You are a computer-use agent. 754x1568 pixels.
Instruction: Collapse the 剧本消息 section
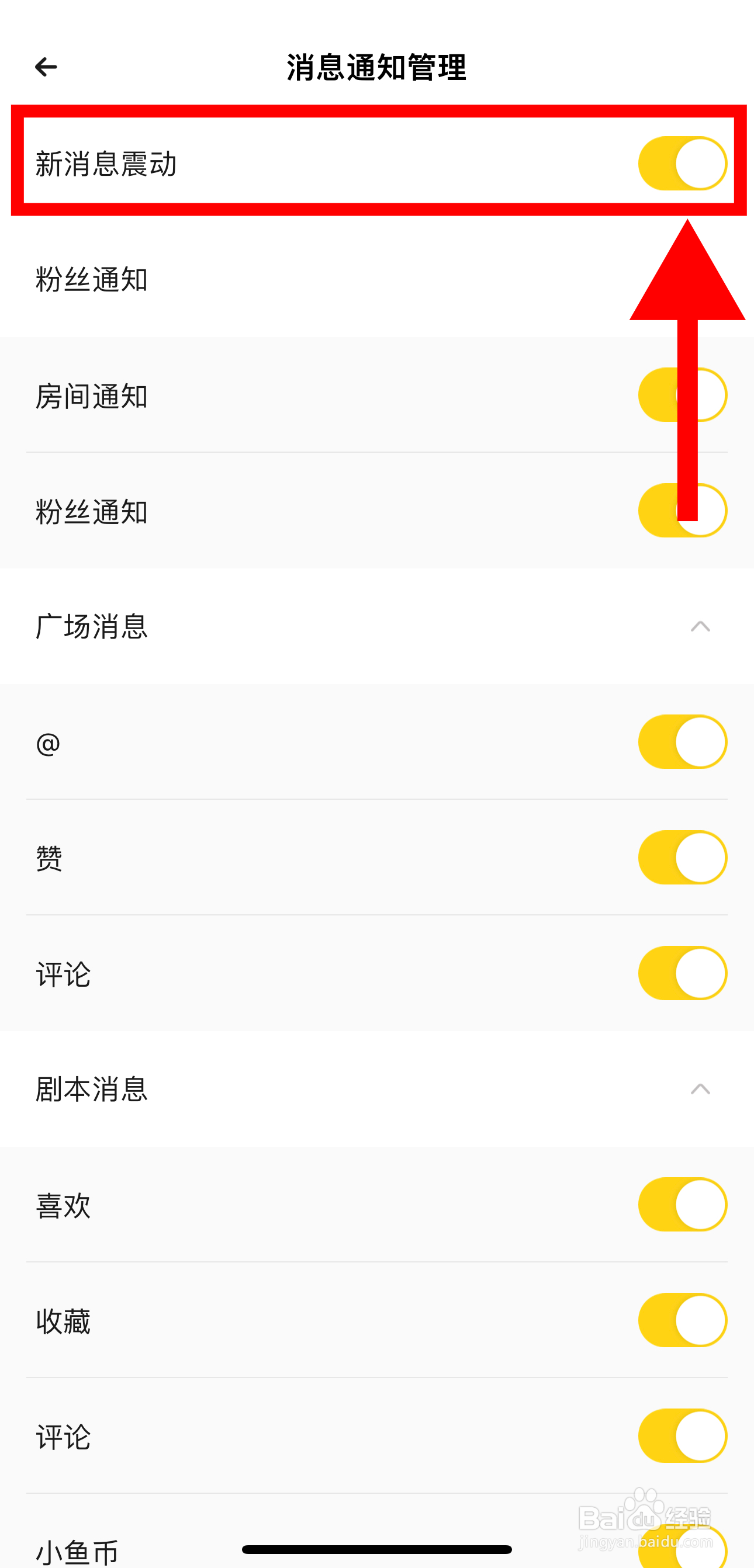tap(701, 1089)
